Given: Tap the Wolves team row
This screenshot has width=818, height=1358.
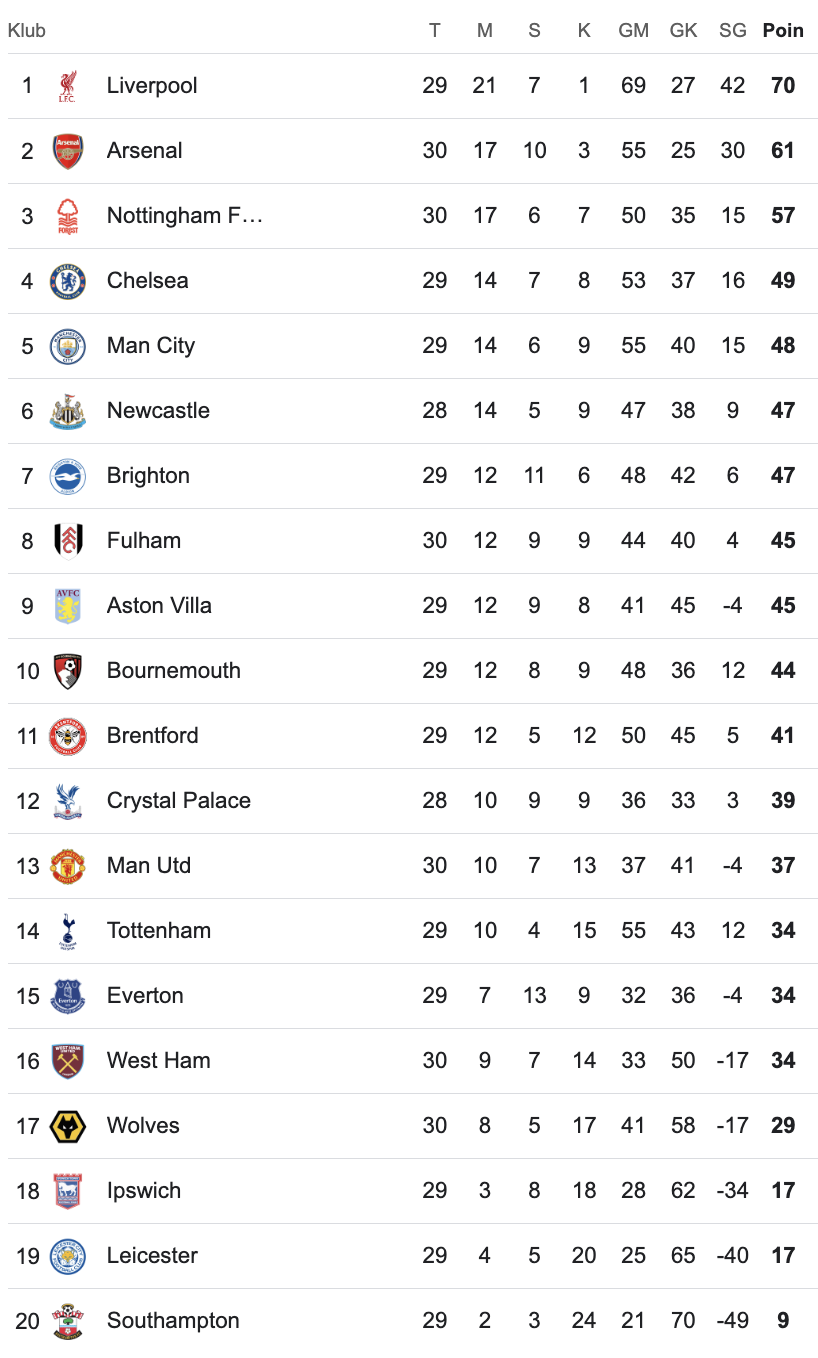Looking at the screenshot, I should pos(409,1126).
